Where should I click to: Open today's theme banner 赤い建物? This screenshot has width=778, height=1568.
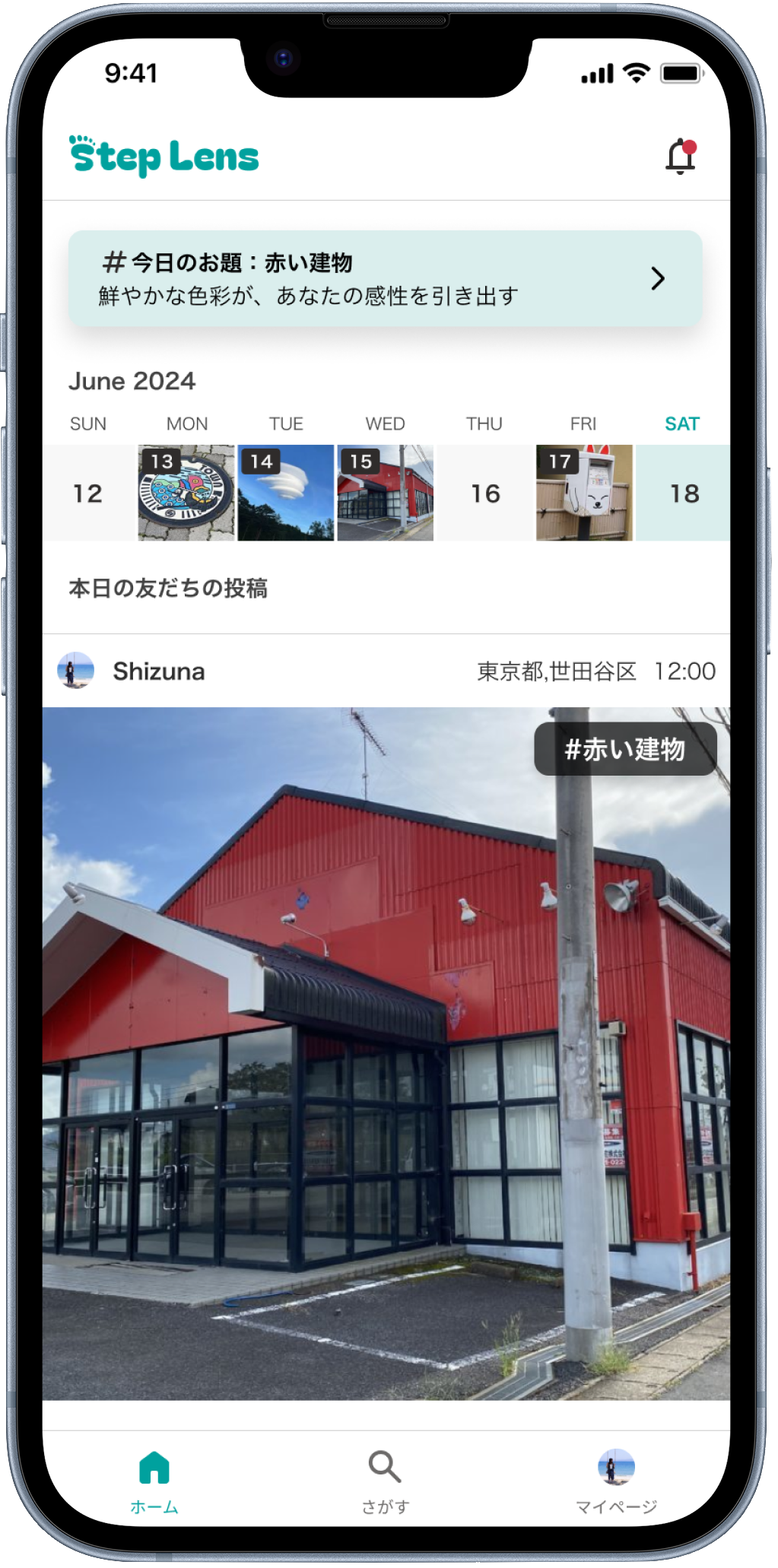click(x=385, y=278)
